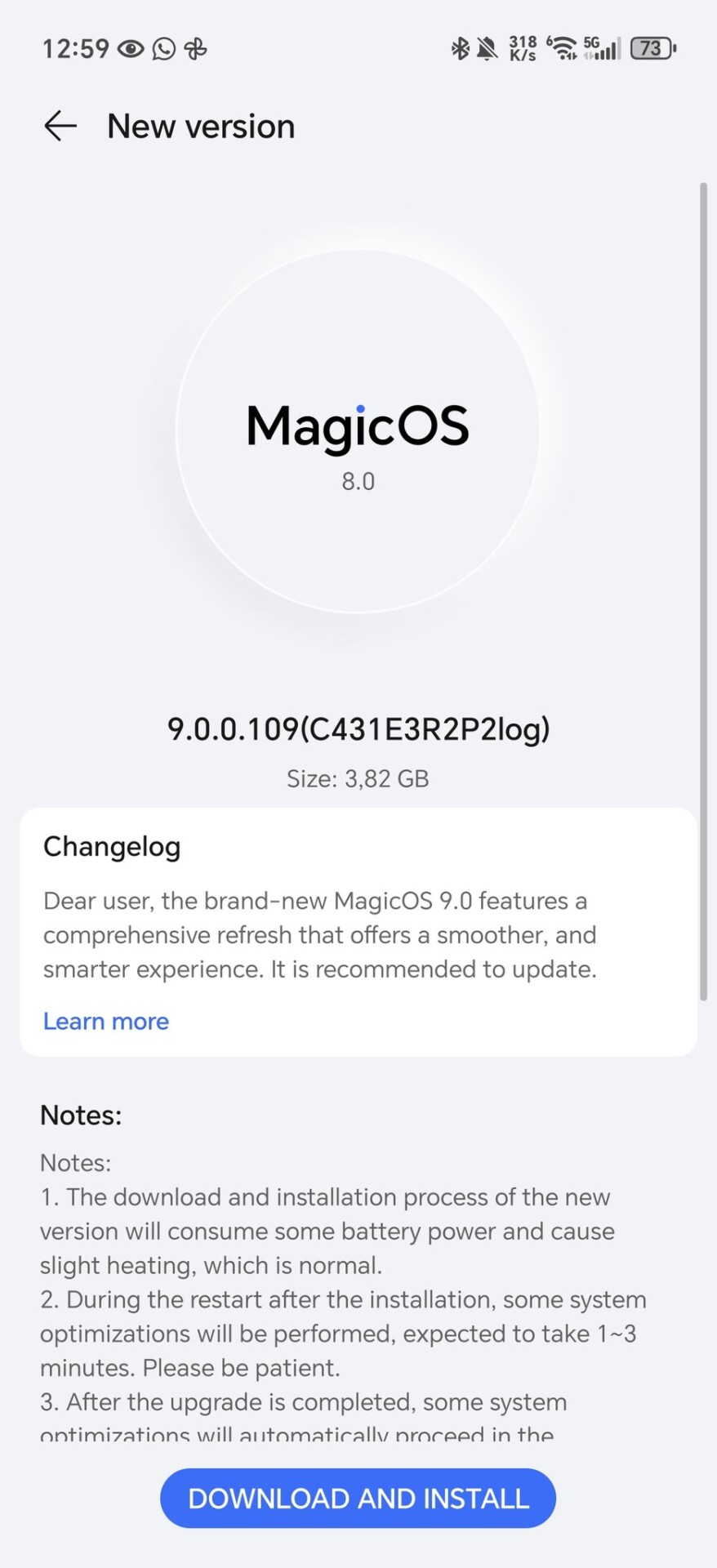Select the version number 9.0.0.109(C431E3R2P2log)
This screenshot has height=1568, width=717.
[358, 729]
